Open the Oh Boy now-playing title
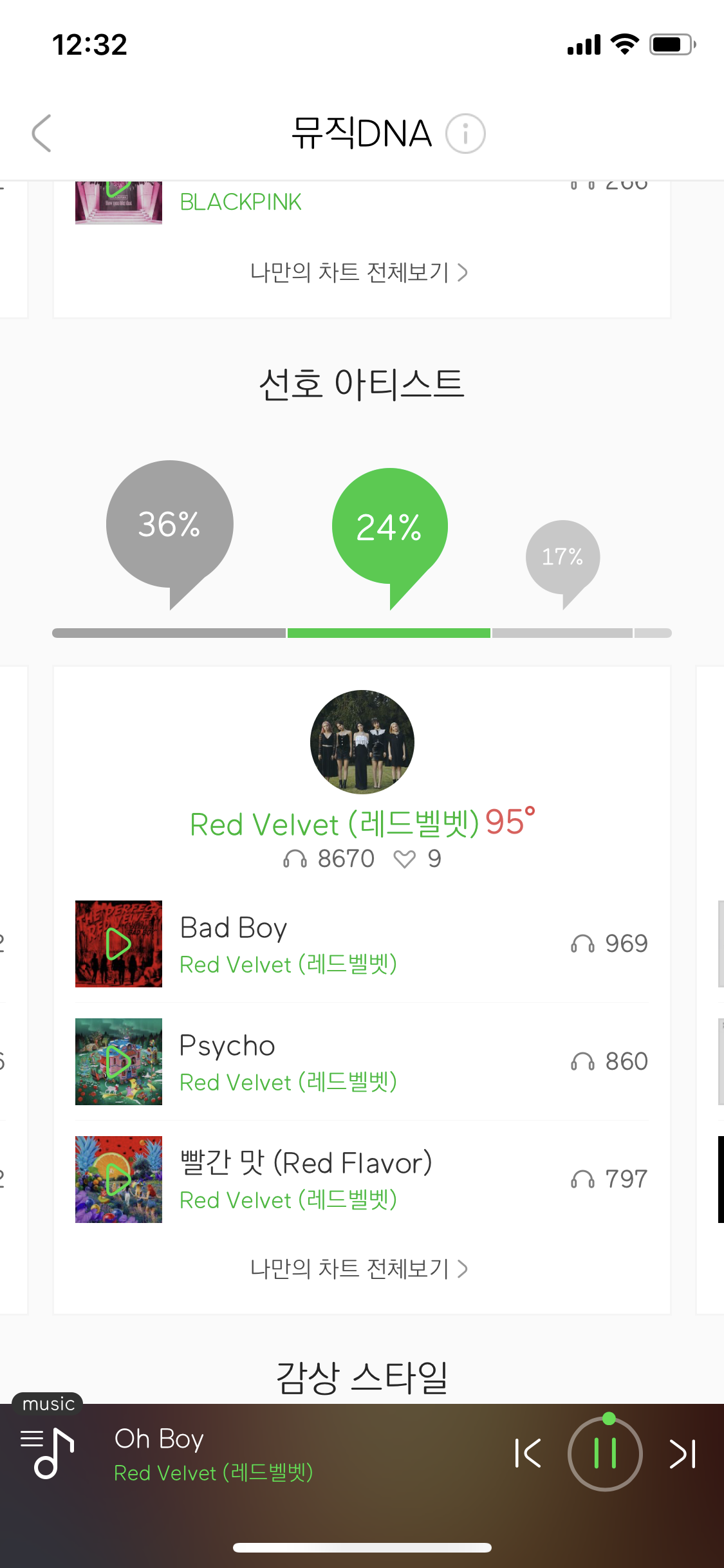 tap(159, 1439)
